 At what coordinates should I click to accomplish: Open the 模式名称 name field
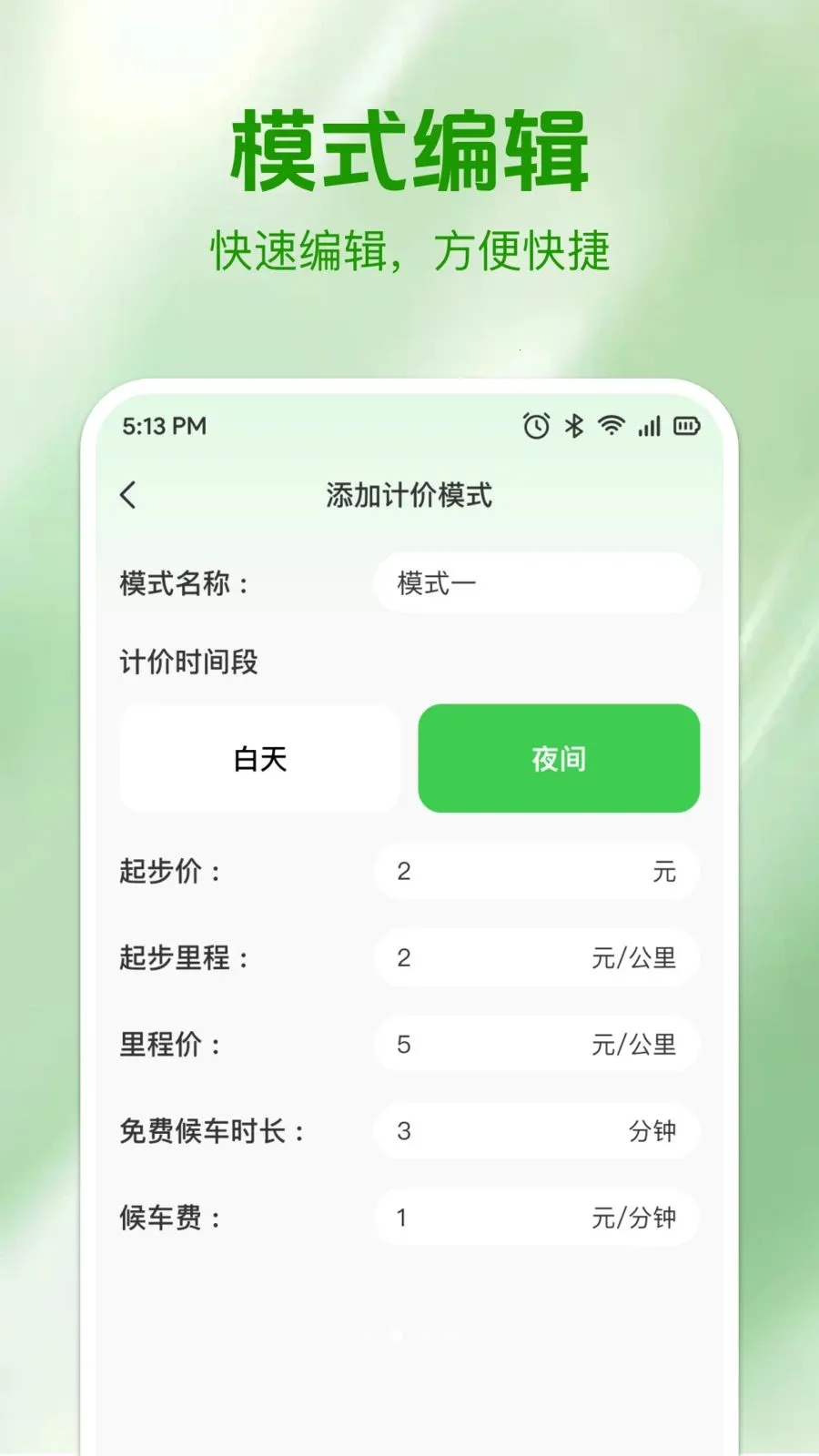537,583
